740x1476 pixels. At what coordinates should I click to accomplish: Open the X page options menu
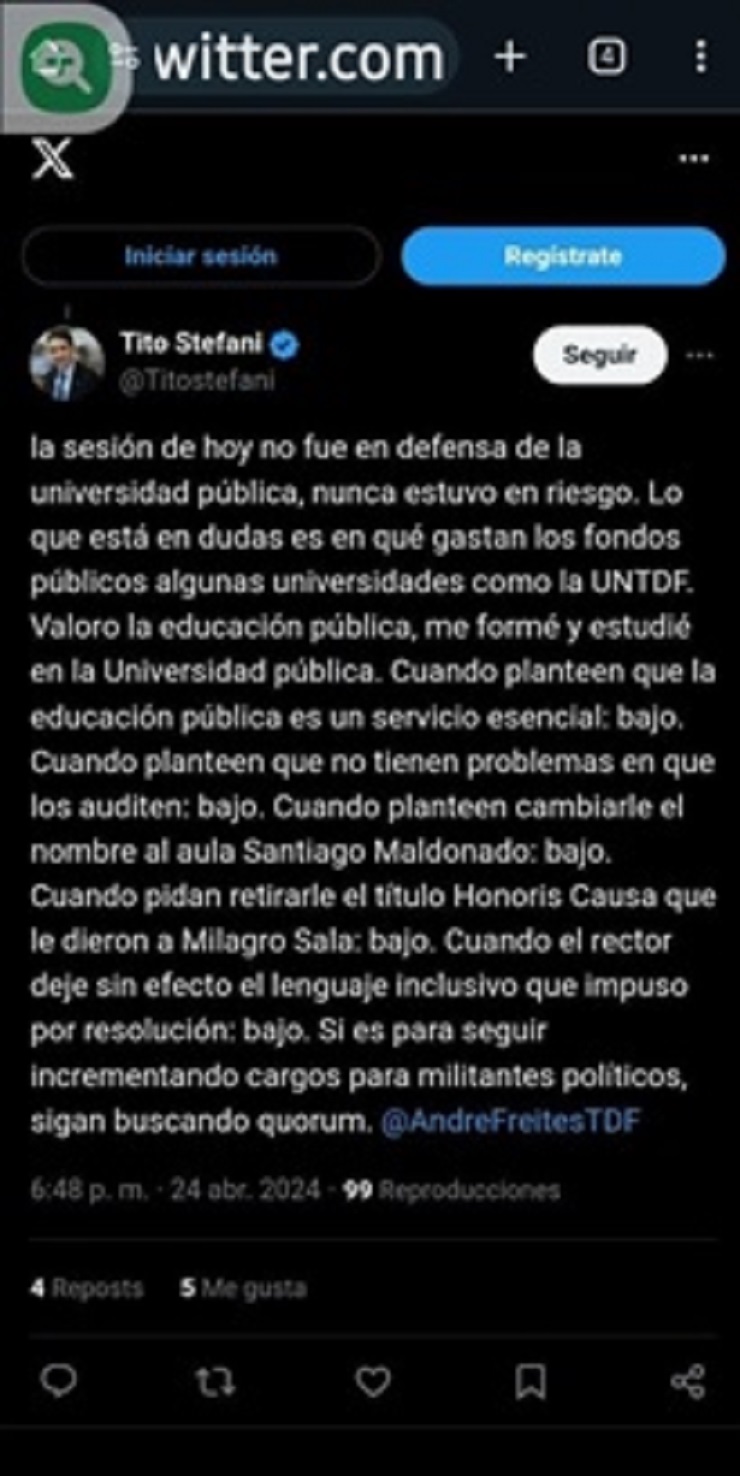694,159
